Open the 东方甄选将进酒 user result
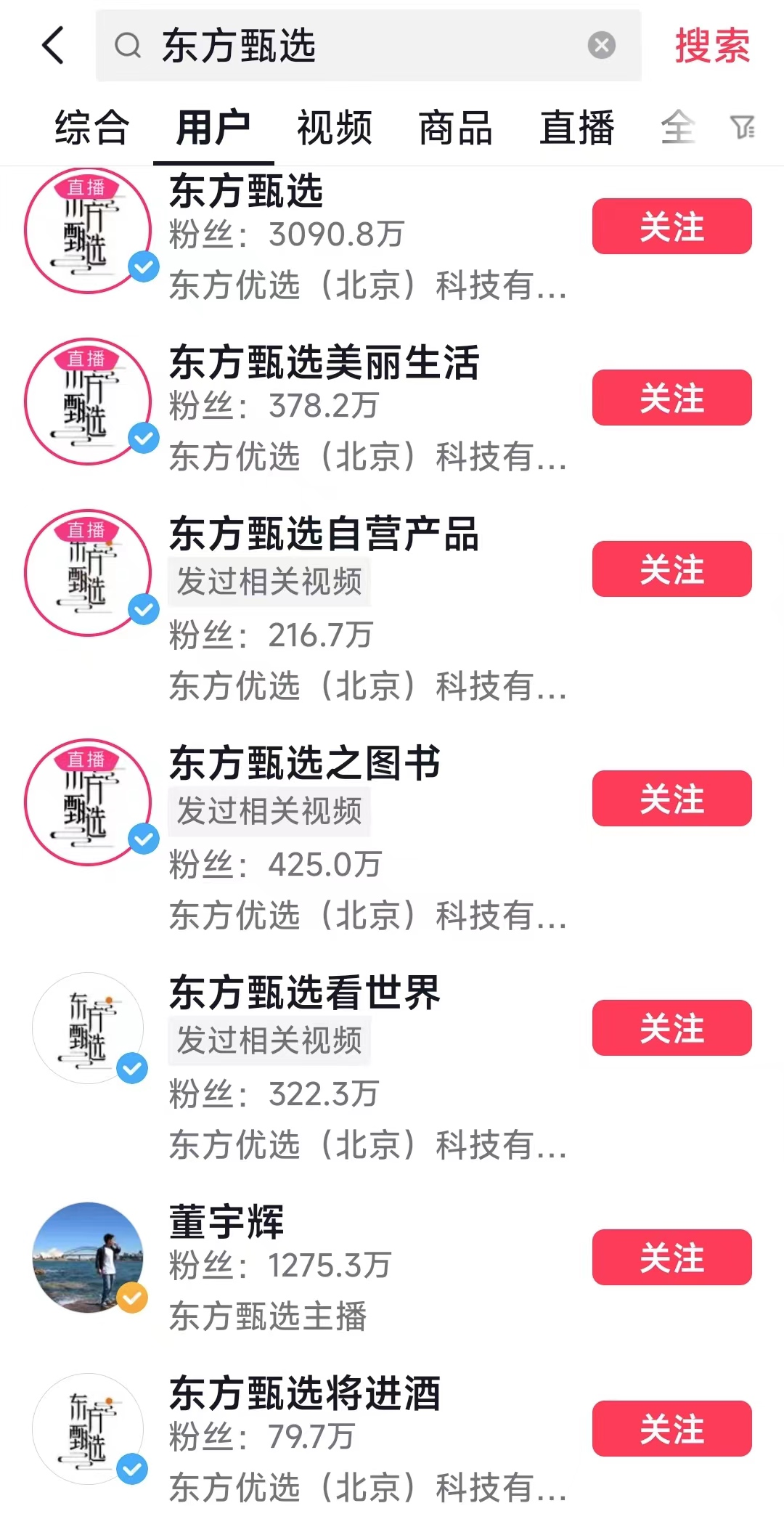 (305, 1394)
